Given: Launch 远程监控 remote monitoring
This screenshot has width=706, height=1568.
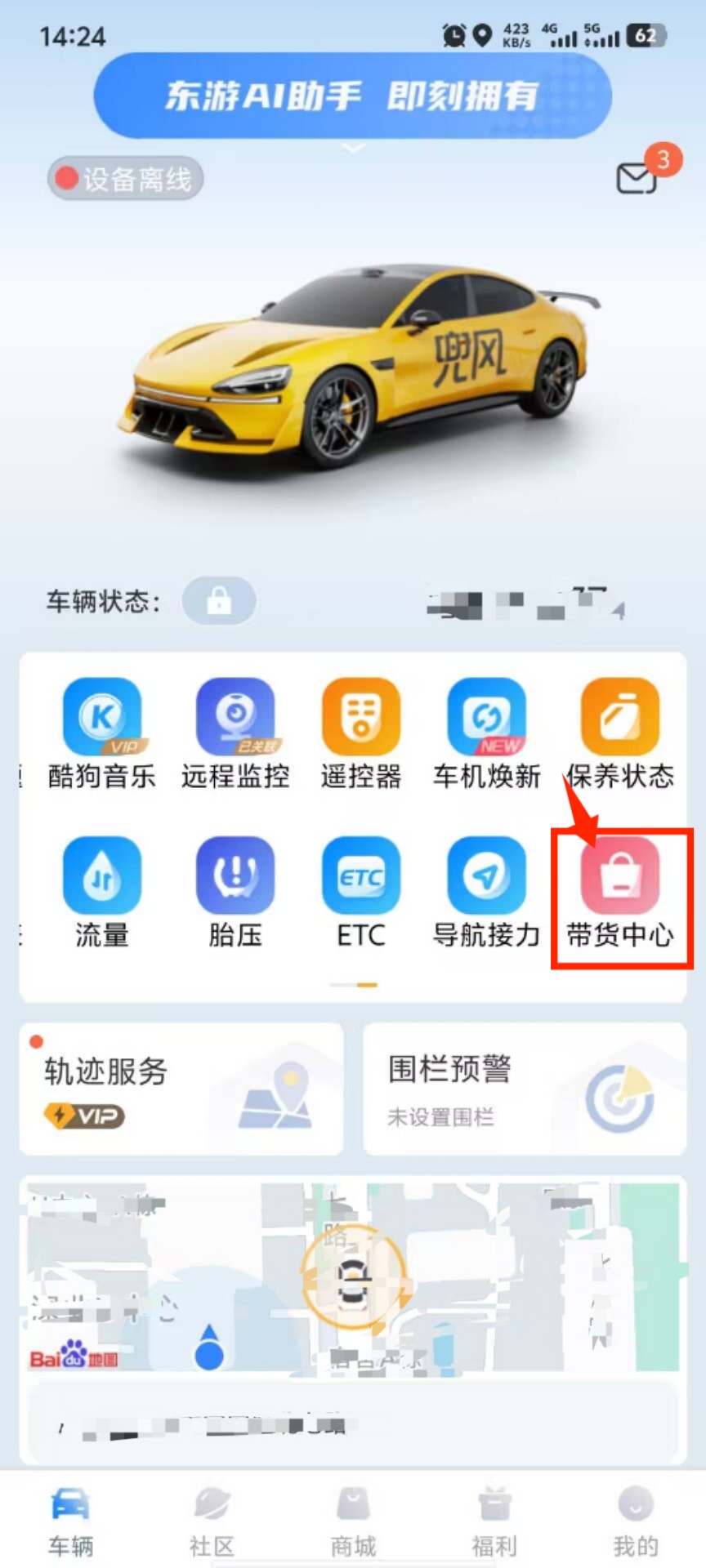Looking at the screenshot, I should pos(235,732).
